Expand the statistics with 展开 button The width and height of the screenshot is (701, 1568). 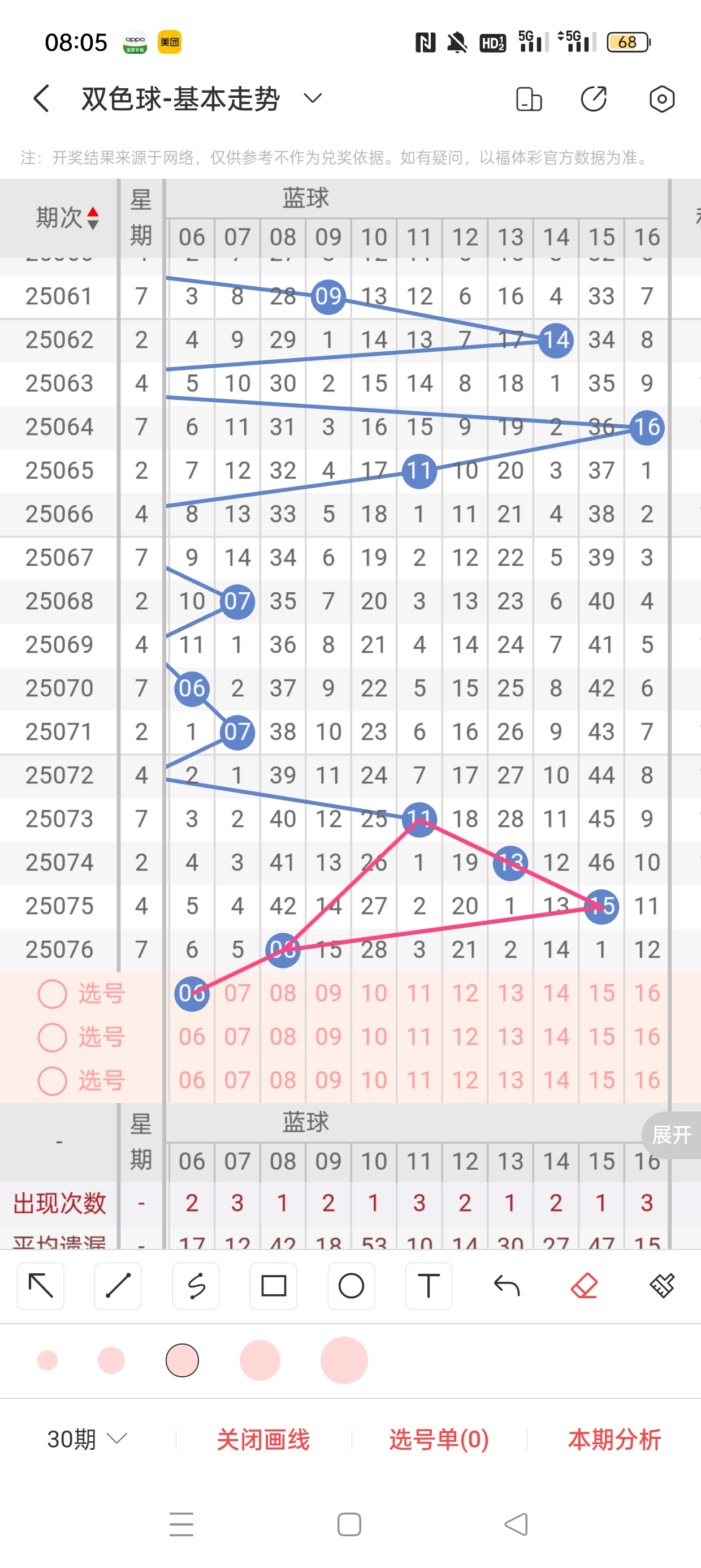click(x=672, y=1135)
